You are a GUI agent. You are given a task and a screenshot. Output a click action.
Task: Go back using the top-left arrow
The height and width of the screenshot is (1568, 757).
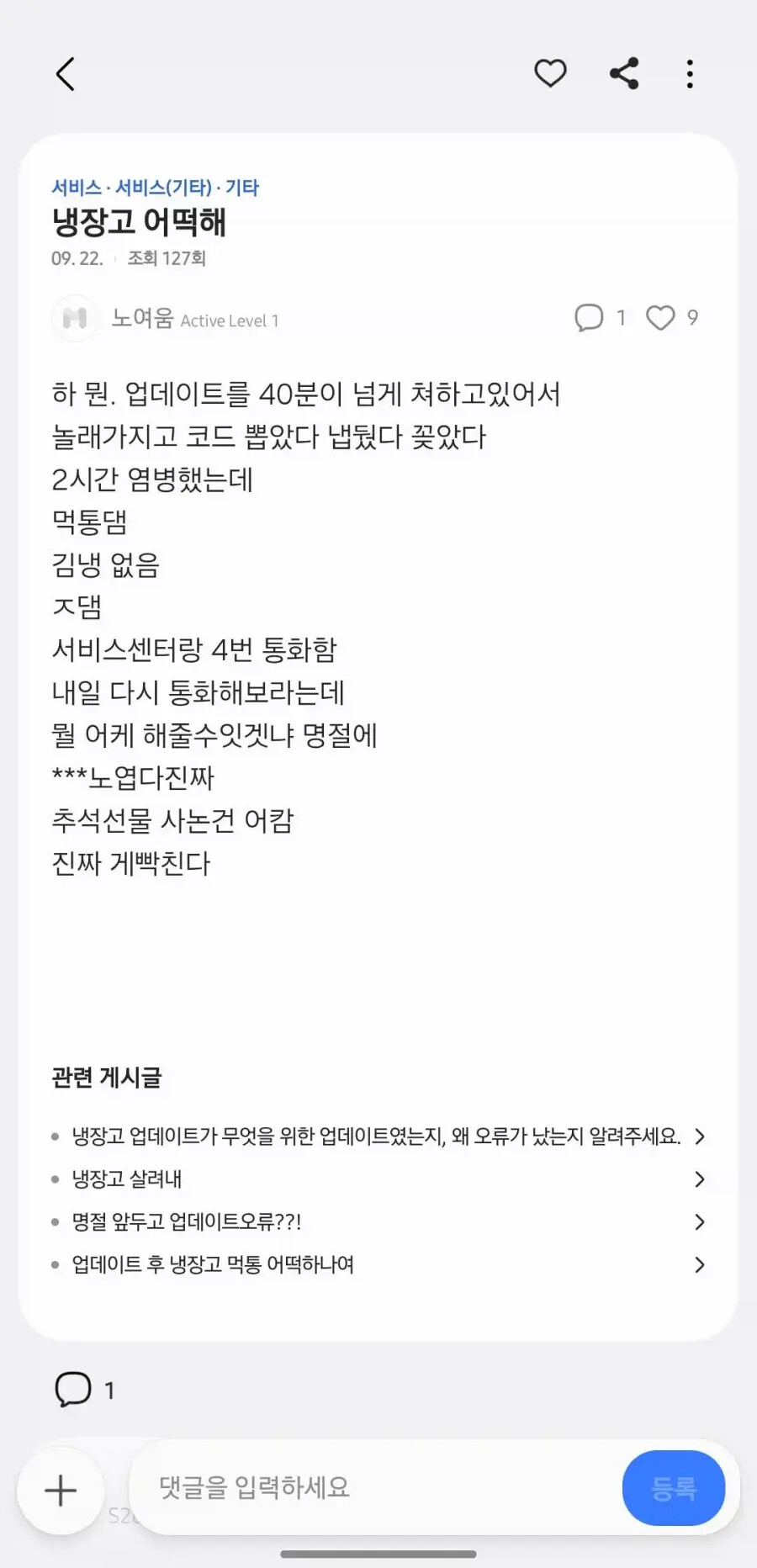[x=66, y=74]
